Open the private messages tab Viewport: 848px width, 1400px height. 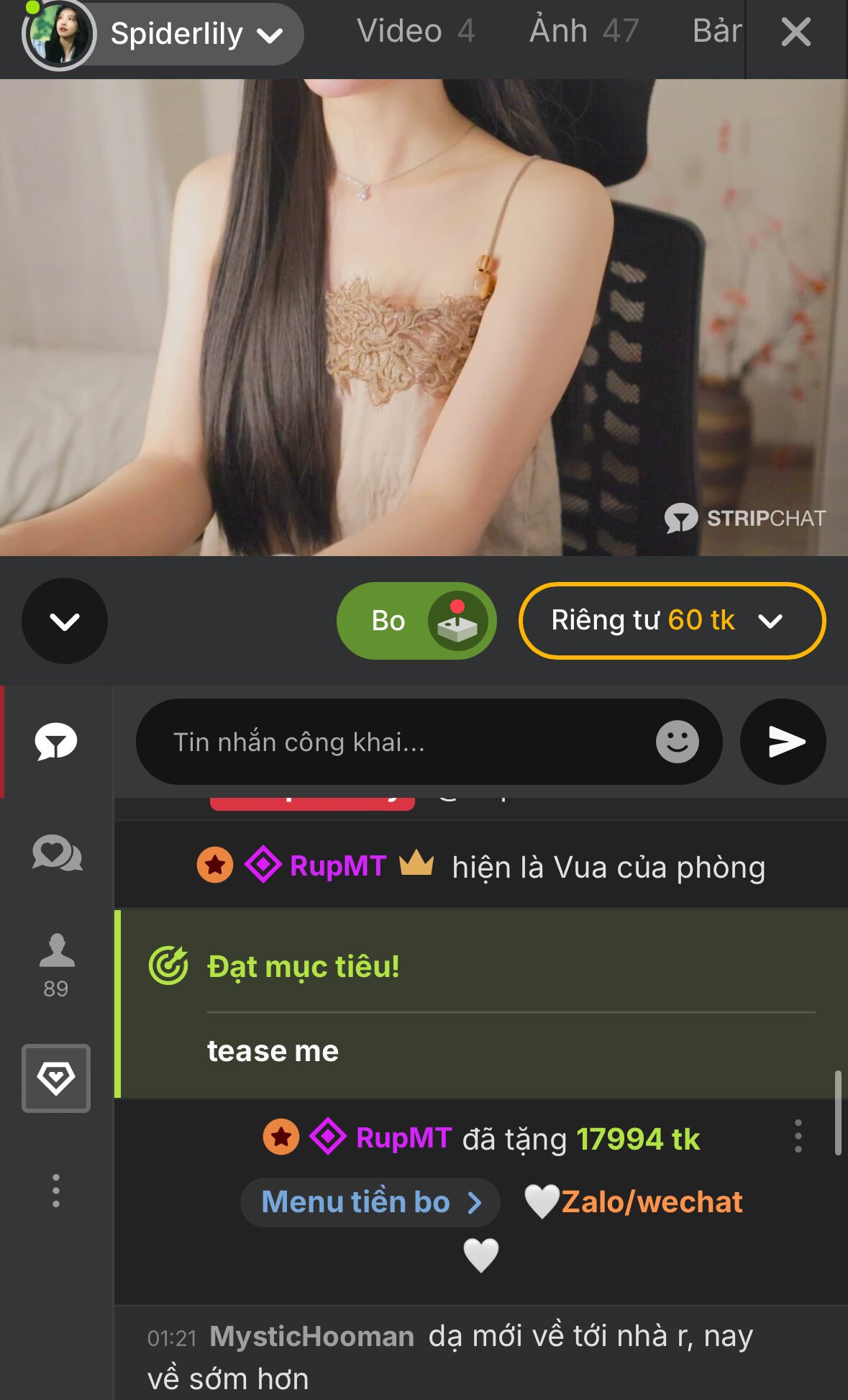pyautogui.click(x=56, y=854)
